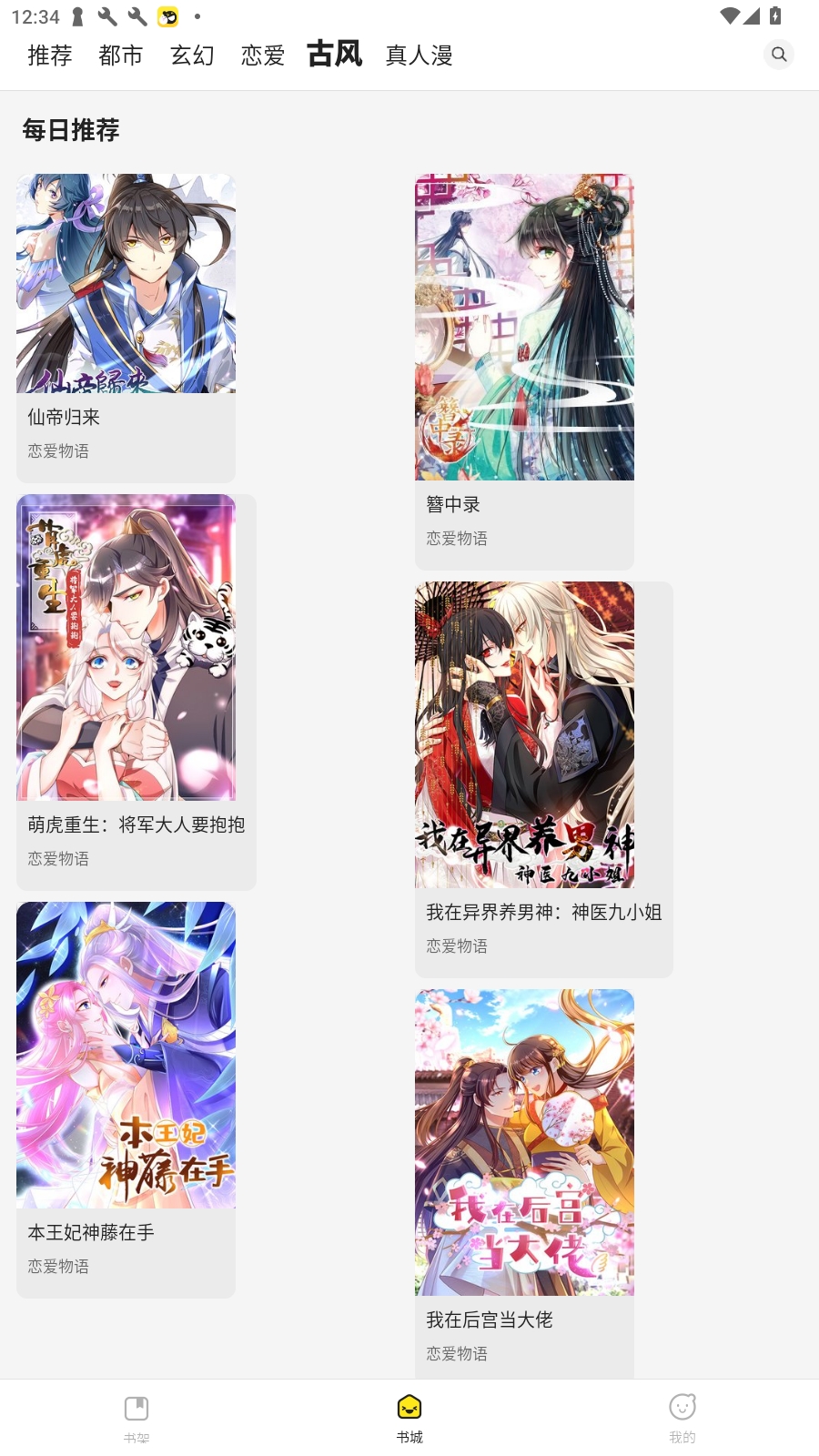The height and width of the screenshot is (1456, 819).
Task: Switch to the 推荐 tab
Action: point(50,56)
